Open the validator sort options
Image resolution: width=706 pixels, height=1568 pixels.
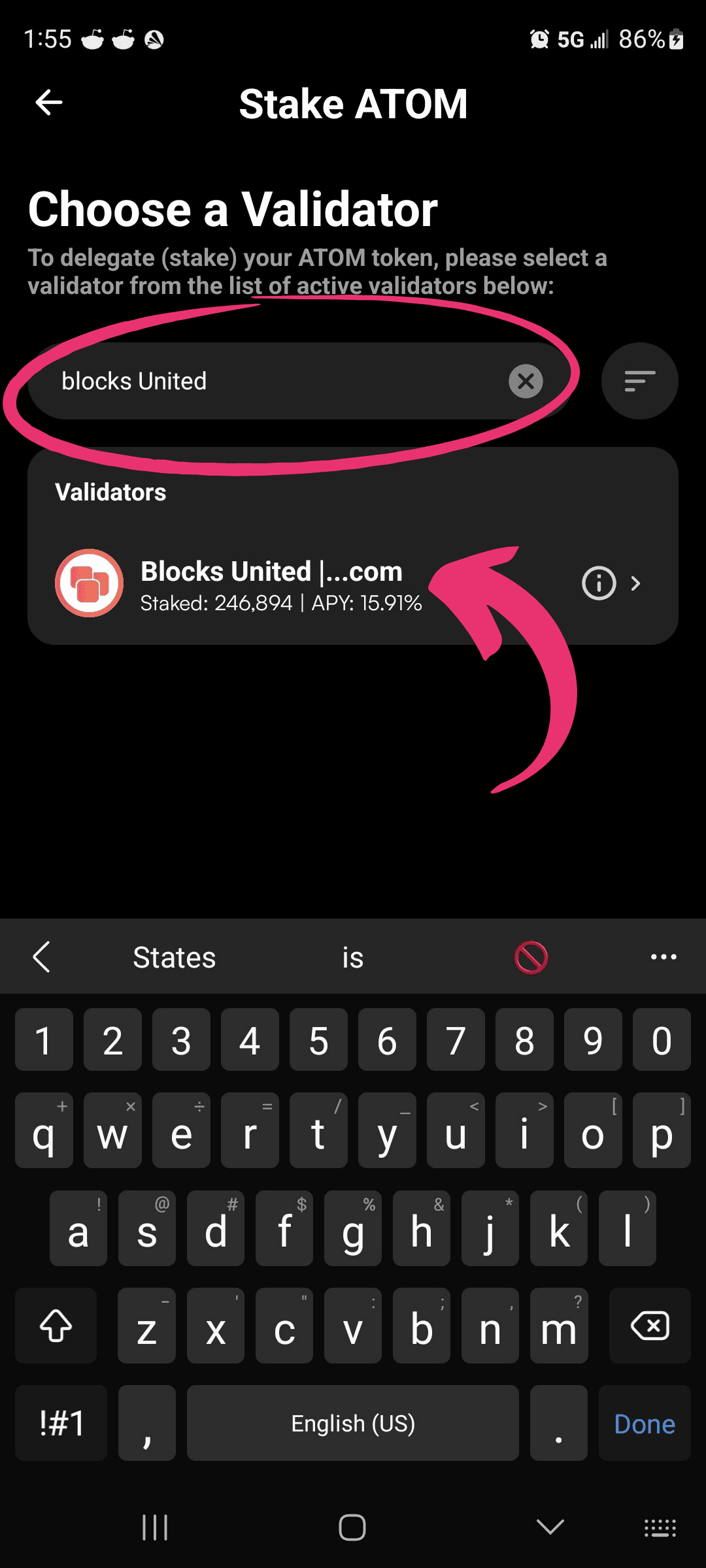[x=639, y=381]
